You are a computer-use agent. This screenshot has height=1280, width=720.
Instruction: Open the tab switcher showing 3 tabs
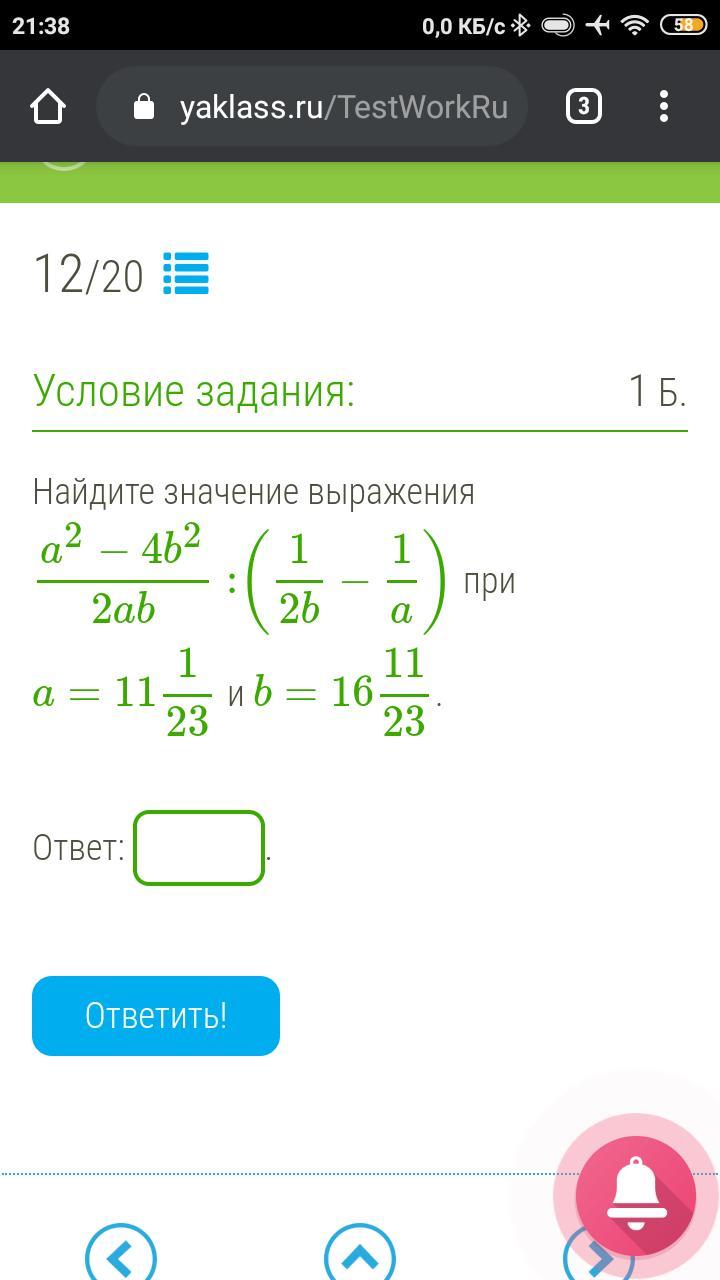(584, 106)
